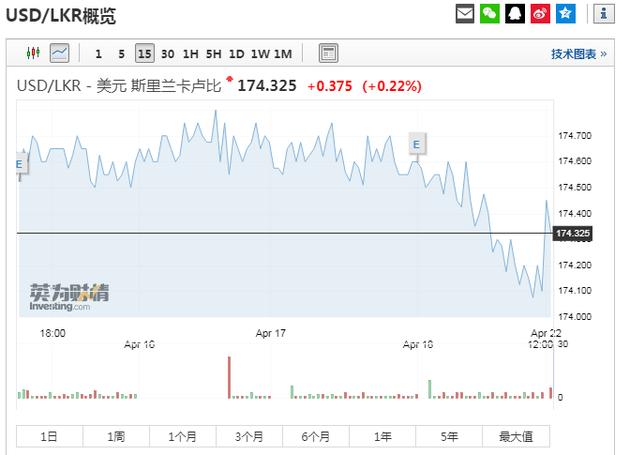The image size is (630, 455).
Task: Share to WeChat
Action: coord(490,13)
